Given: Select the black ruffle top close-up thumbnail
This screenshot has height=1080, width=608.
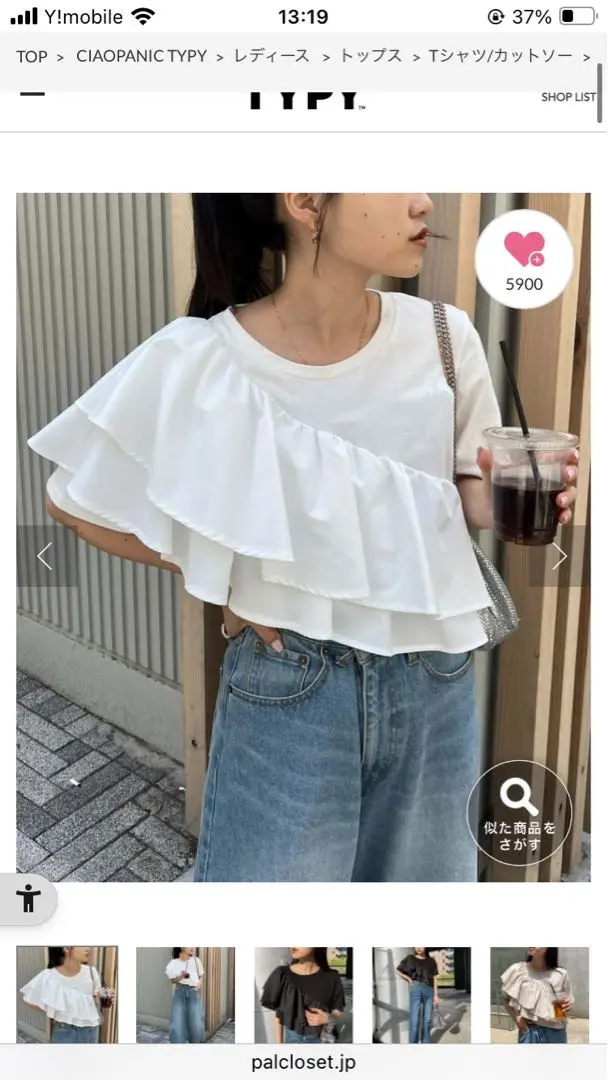Looking at the screenshot, I should point(303,994).
